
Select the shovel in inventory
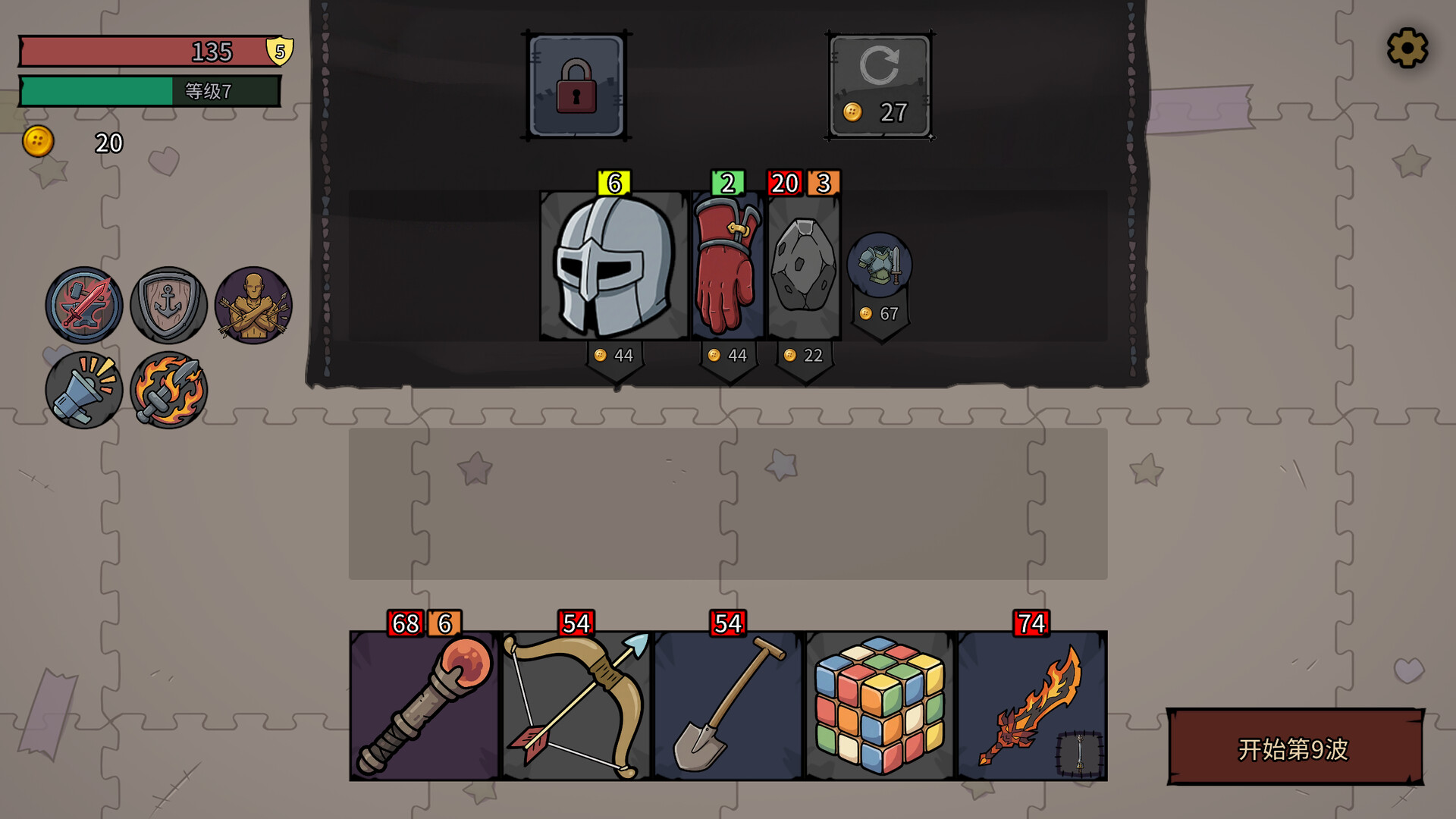(728, 706)
